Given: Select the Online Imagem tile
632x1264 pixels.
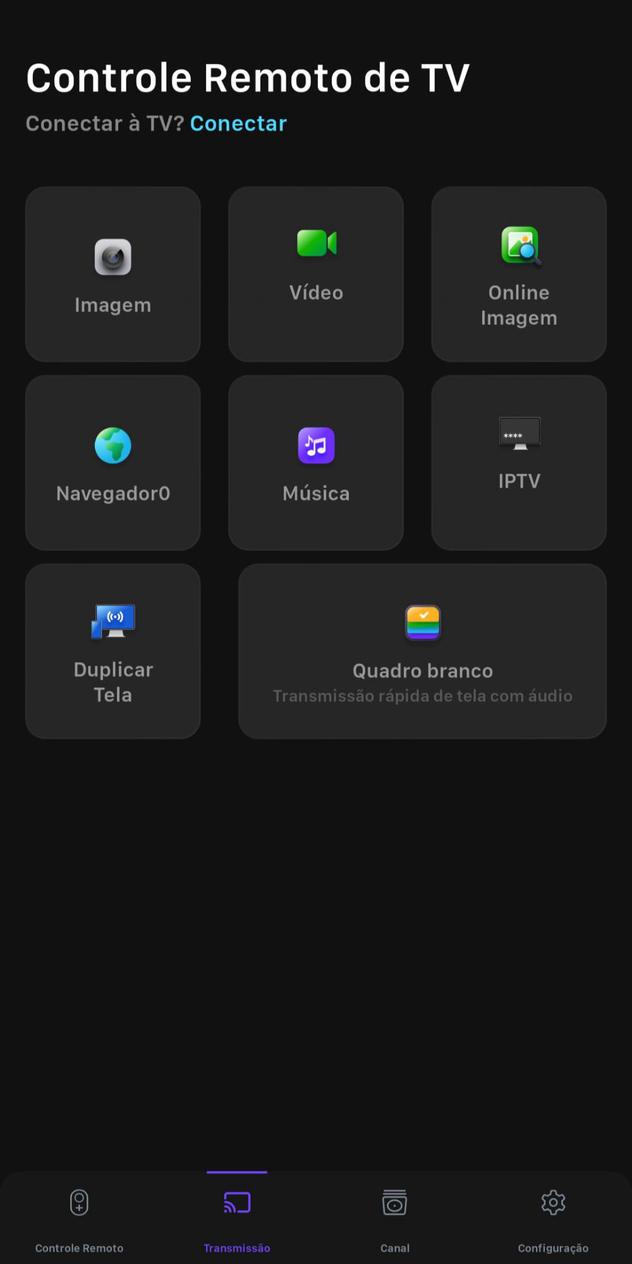Looking at the screenshot, I should pos(519,274).
